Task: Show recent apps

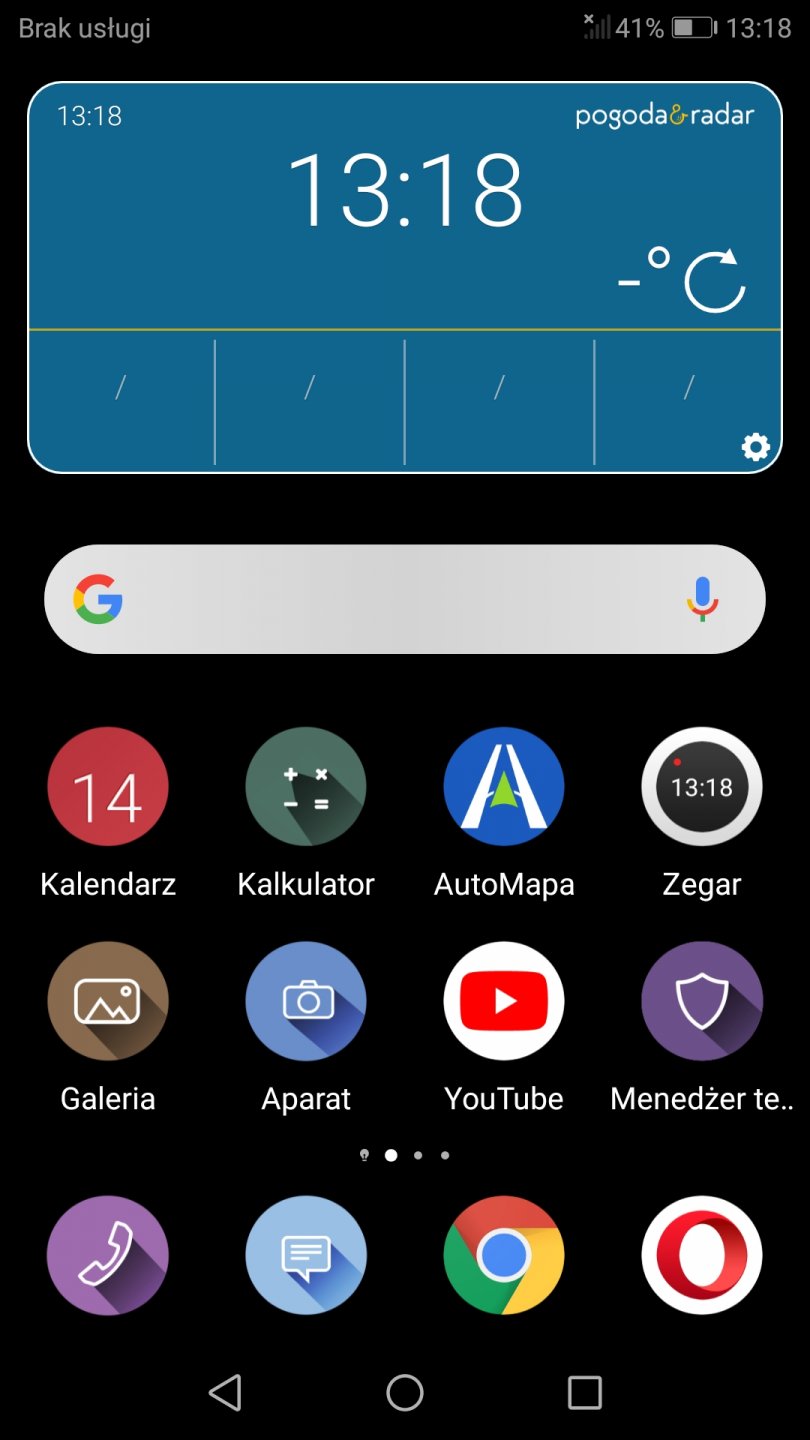Action: [585, 1392]
